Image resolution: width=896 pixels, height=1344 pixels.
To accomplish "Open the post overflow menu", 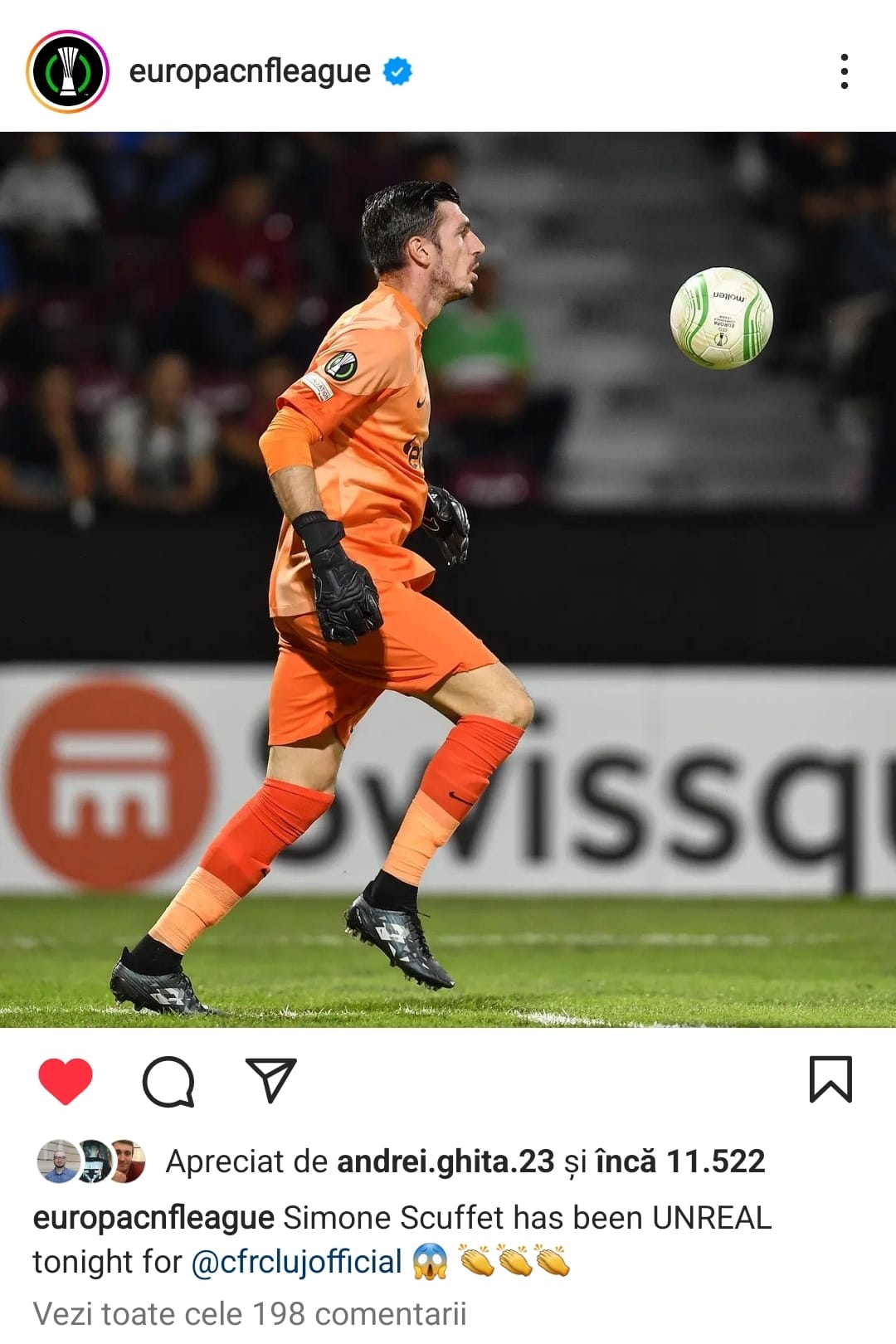I will click(x=844, y=71).
